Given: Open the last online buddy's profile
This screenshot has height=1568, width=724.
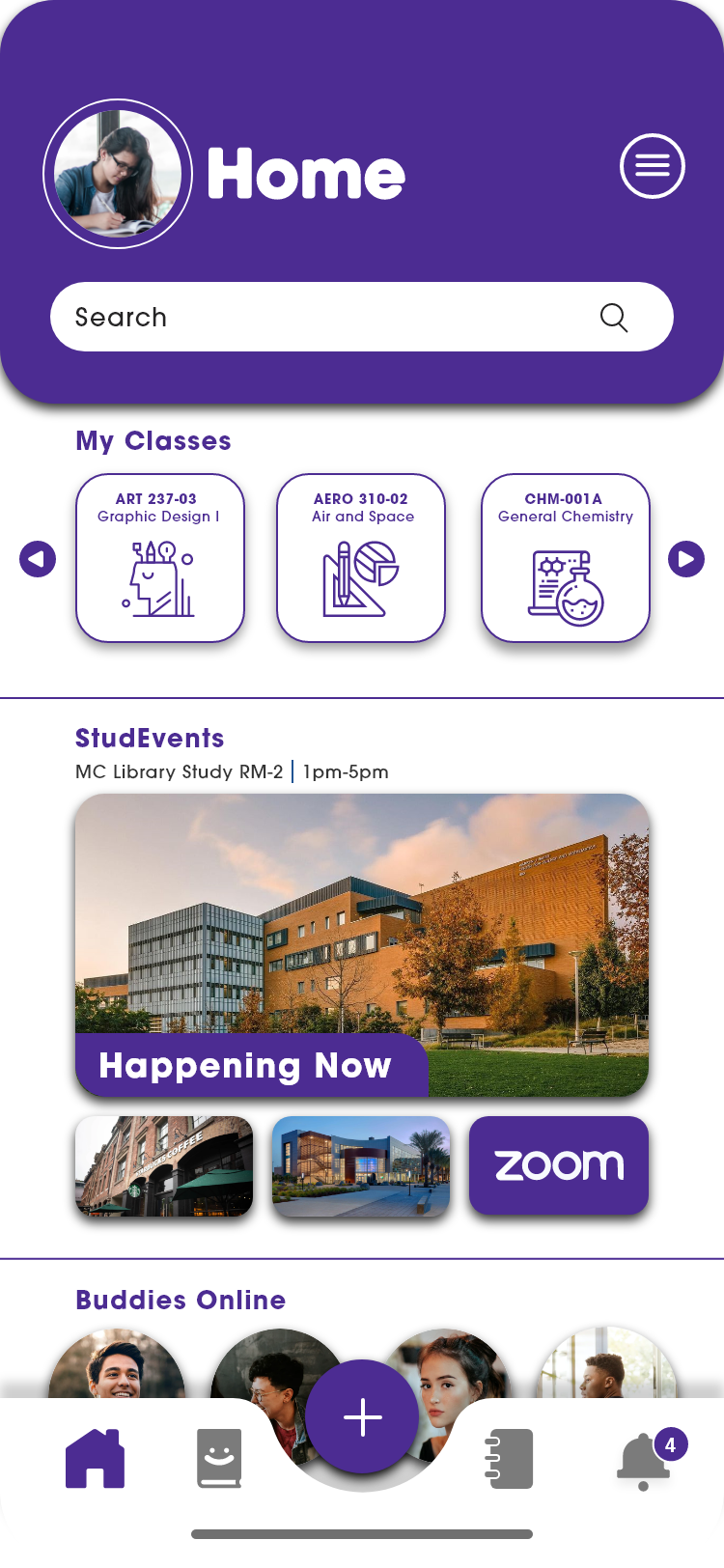Looking at the screenshot, I should click(608, 1364).
